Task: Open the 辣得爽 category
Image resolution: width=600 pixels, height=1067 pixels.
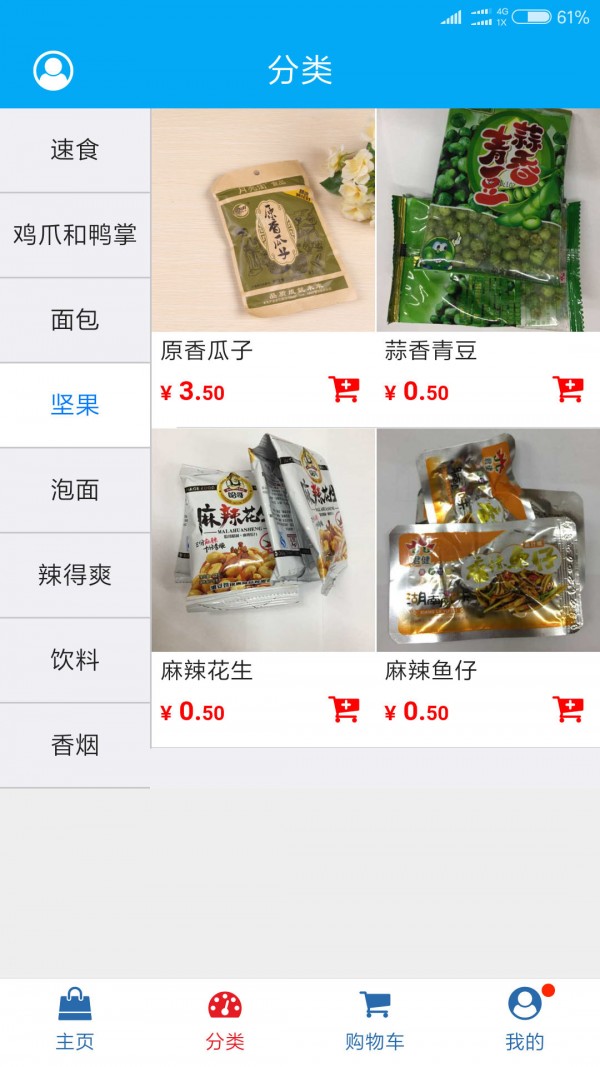Action: (x=75, y=575)
